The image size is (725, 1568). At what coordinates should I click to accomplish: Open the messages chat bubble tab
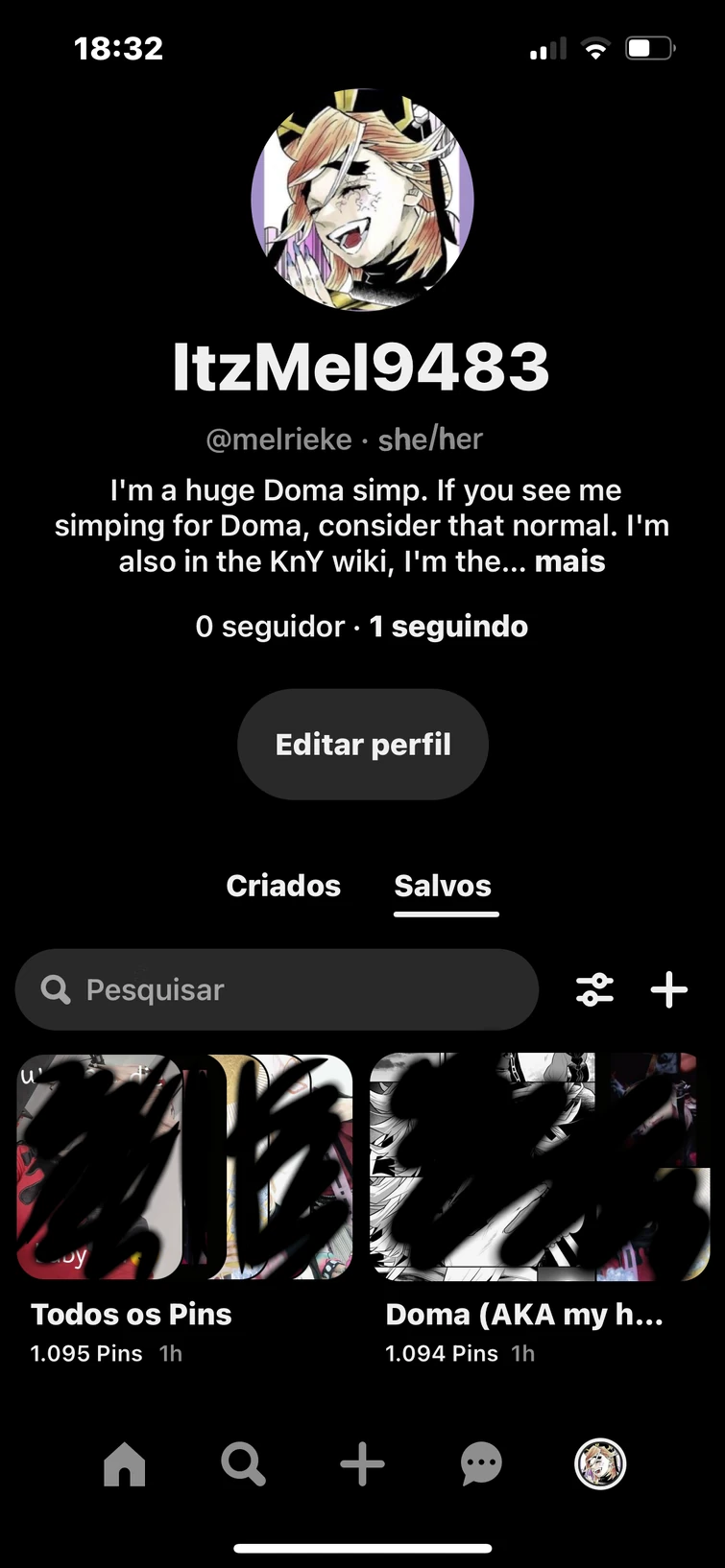pos(481,1464)
